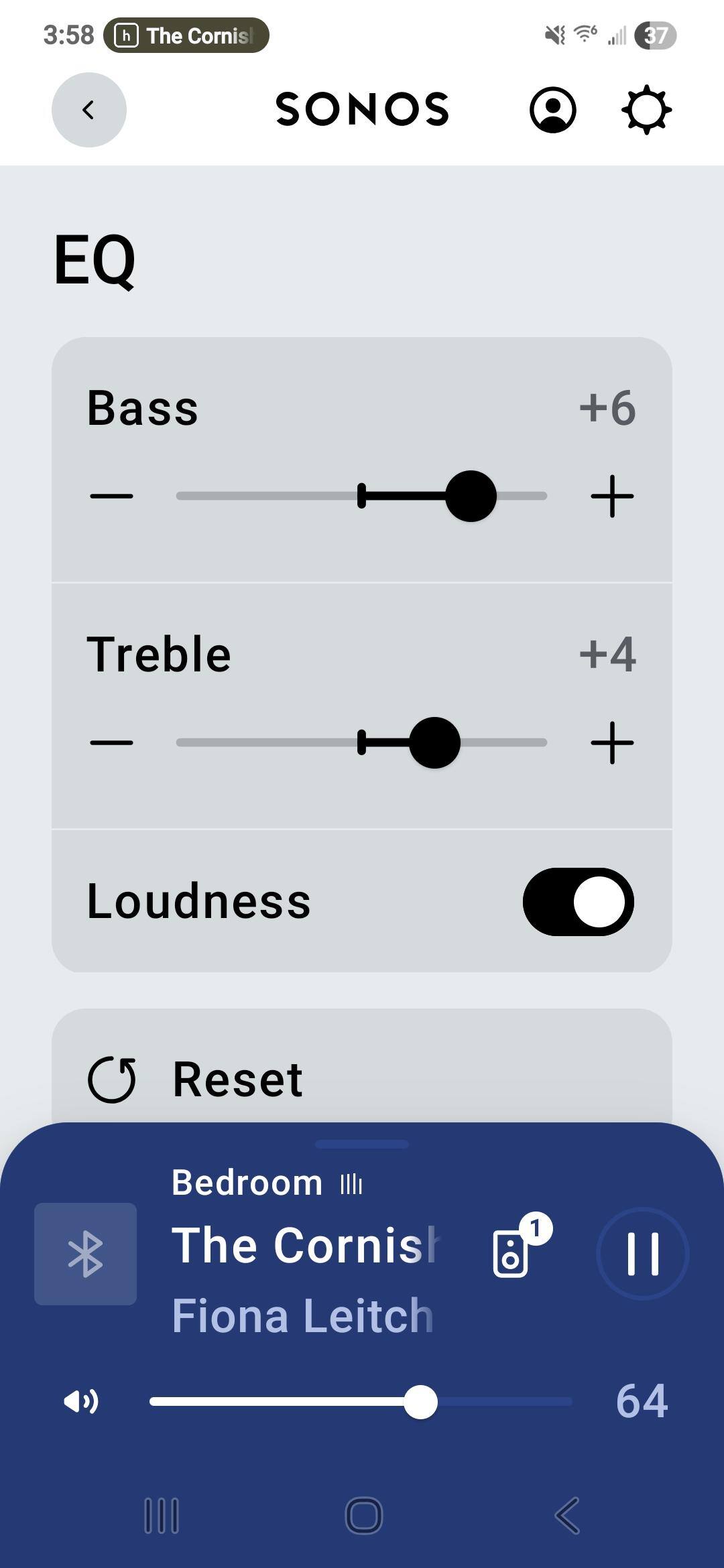Go to the system home screen
Image resolution: width=724 pixels, height=1568 pixels.
[x=363, y=1516]
